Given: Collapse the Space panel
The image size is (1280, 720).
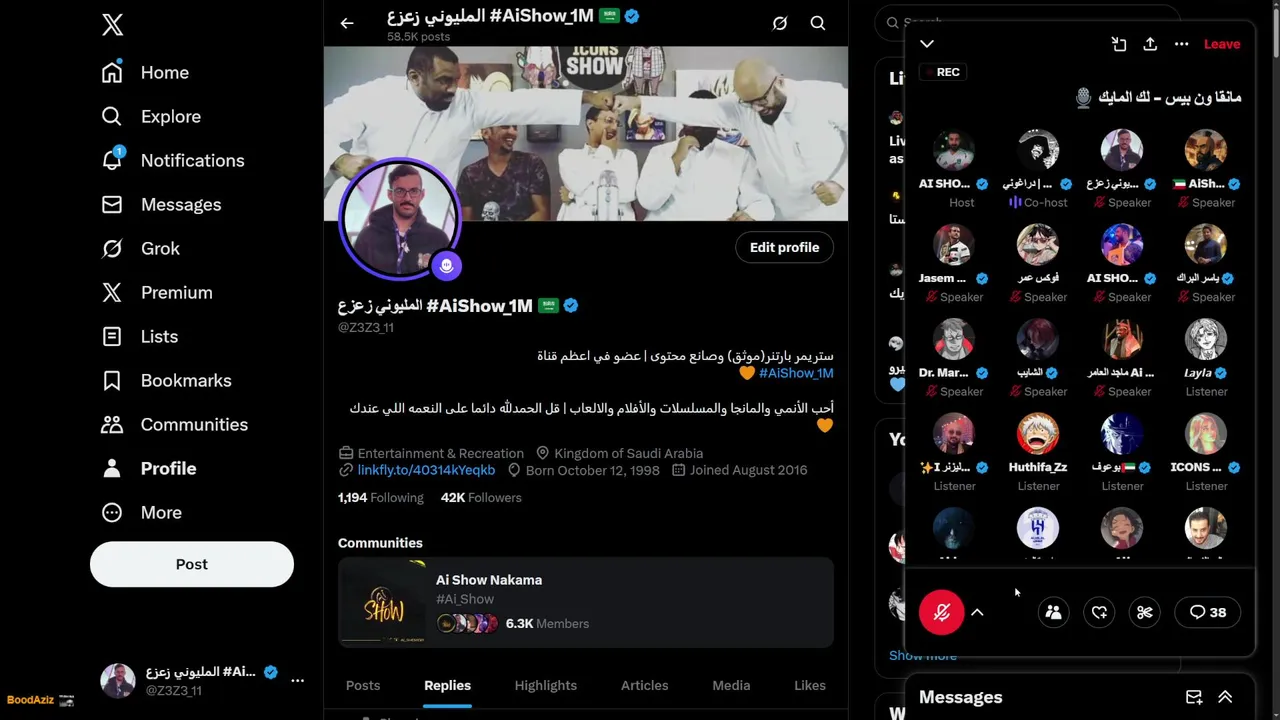Looking at the screenshot, I should [x=927, y=44].
